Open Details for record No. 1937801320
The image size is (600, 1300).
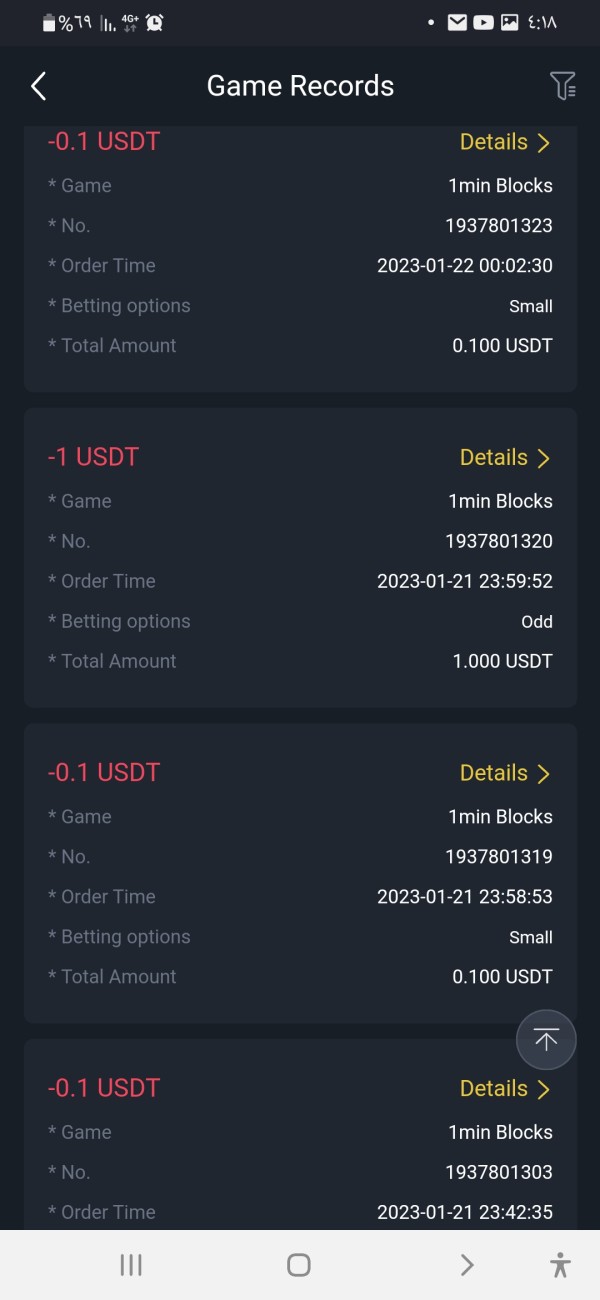click(x=505, y=457)
